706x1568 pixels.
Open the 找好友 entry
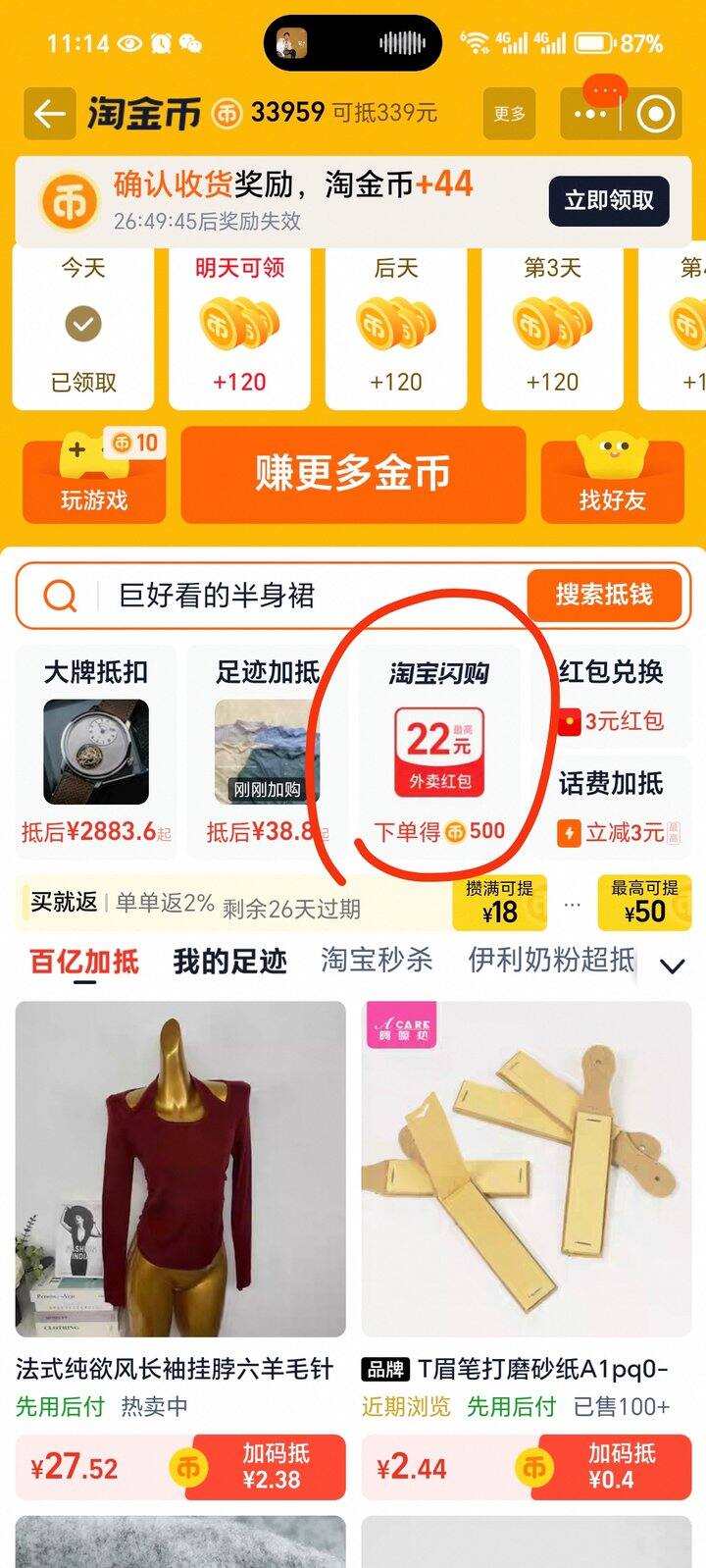[612, 481]
